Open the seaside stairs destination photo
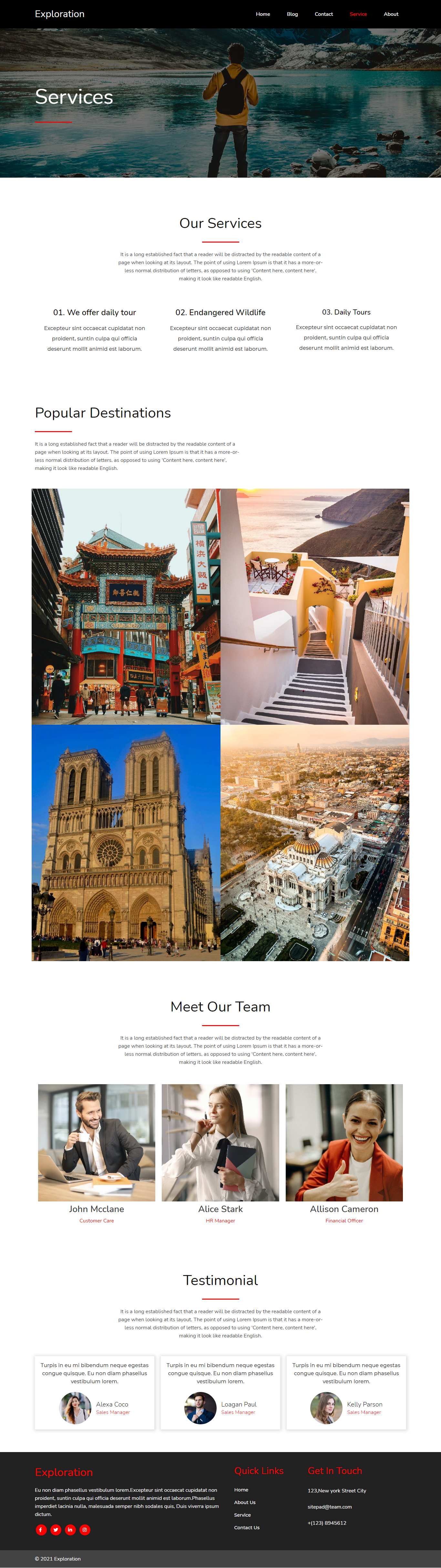The width and height of the screenshot is (441, 1568). click(x=314, y=606)
